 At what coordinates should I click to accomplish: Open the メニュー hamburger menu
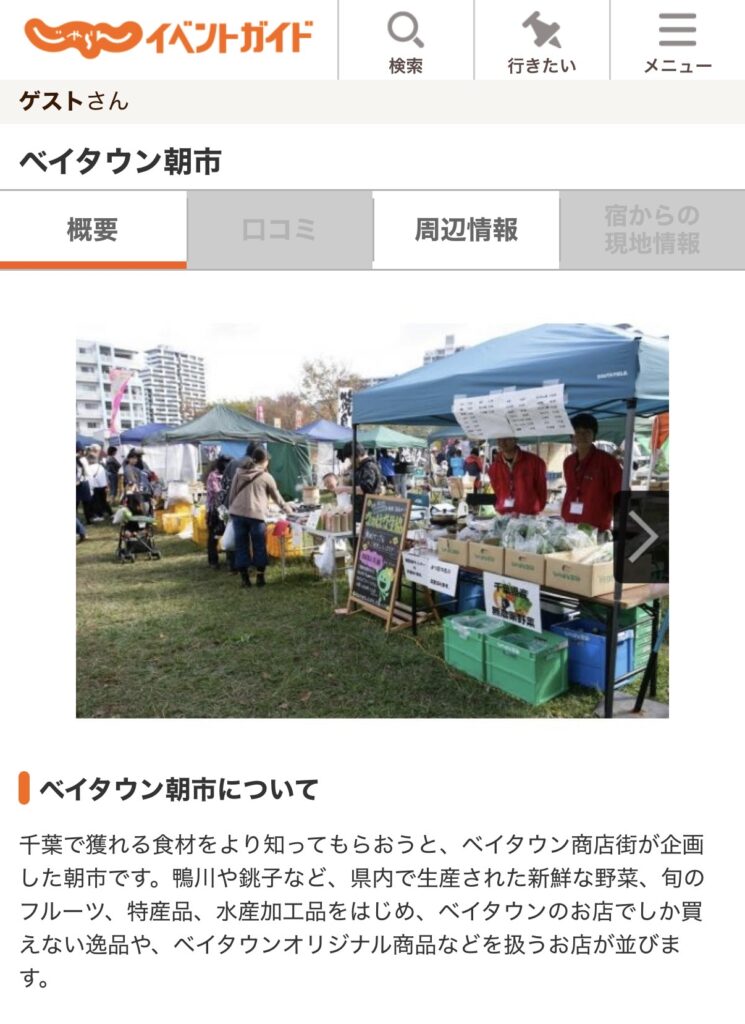coord(677,41)
